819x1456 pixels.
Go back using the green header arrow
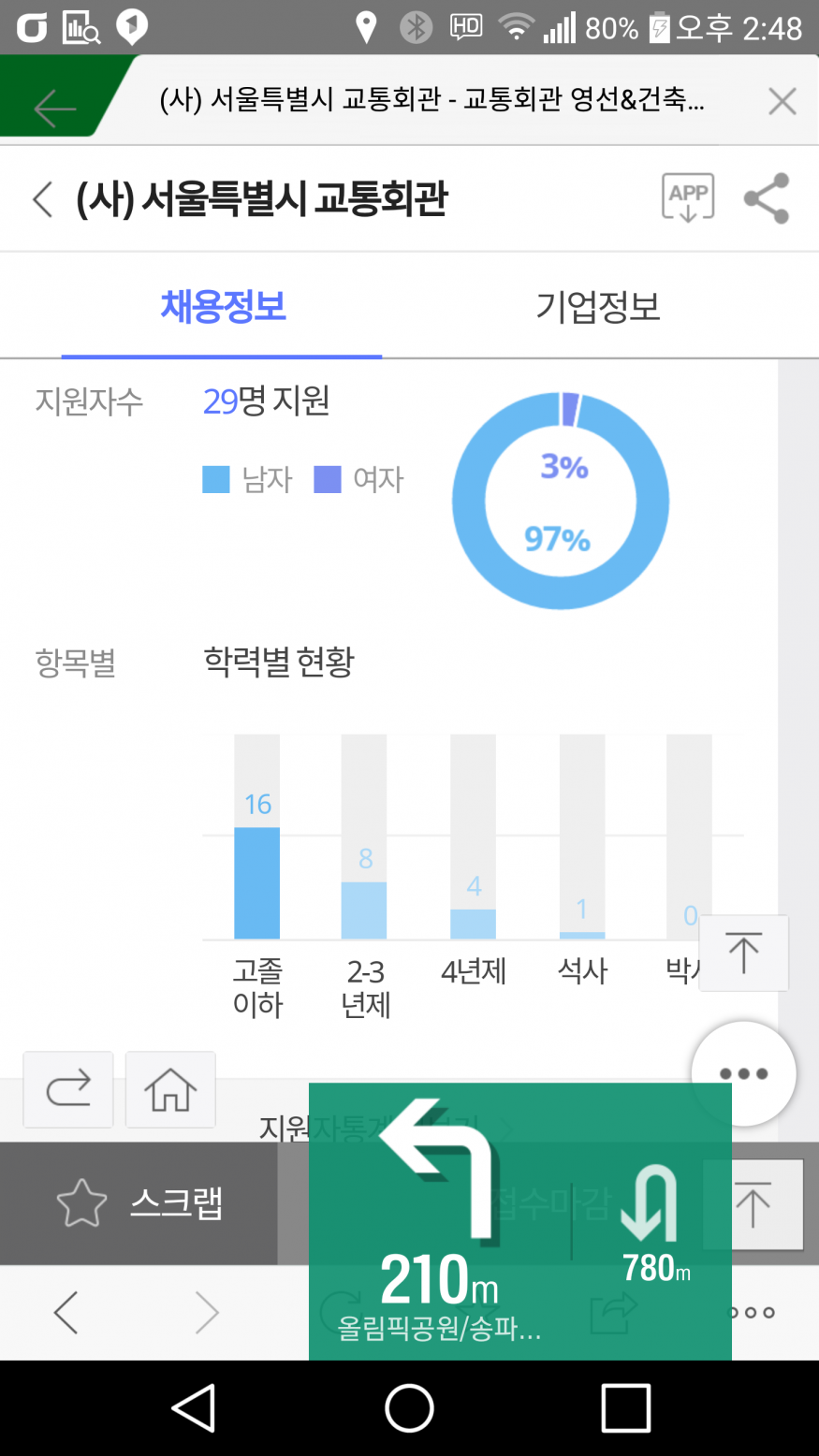54,109
